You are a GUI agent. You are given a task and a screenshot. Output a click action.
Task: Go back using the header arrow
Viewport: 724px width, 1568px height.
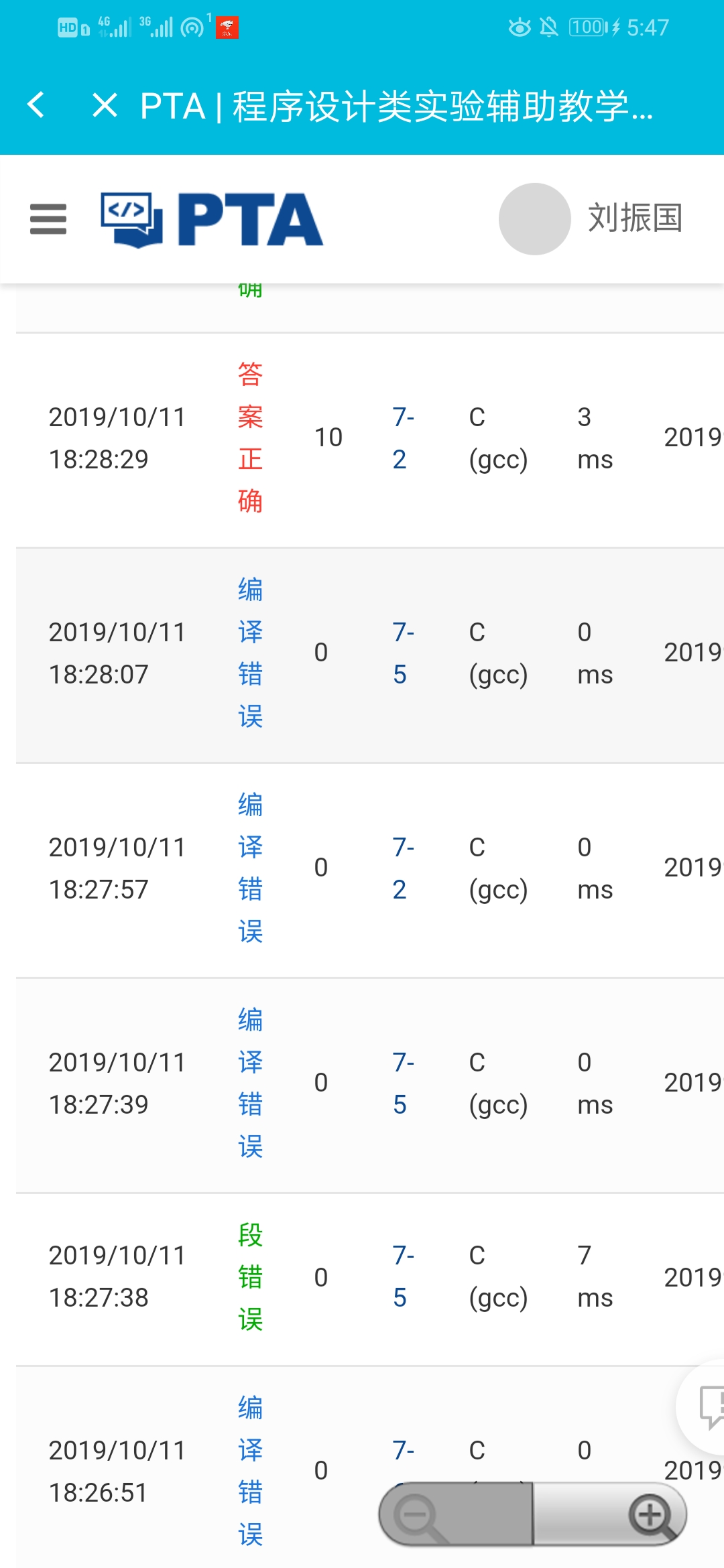coord(36,105)
